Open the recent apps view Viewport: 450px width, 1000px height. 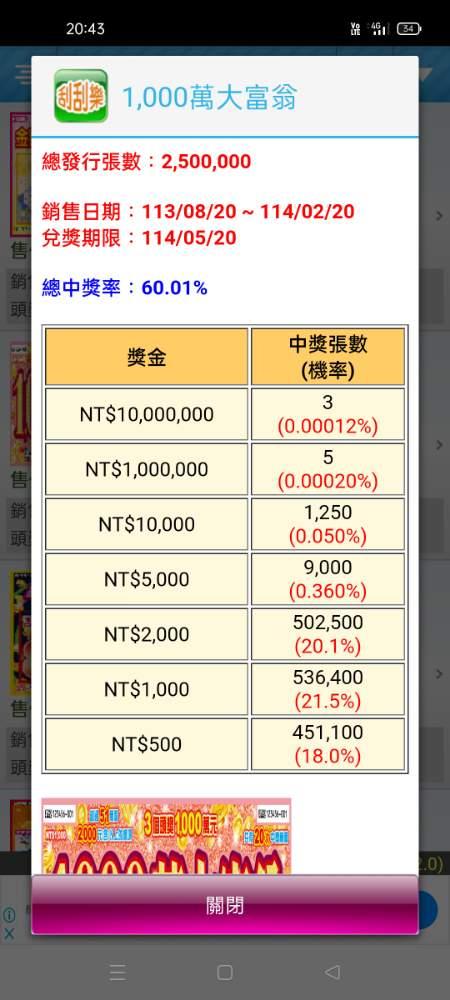pos(117,972)
